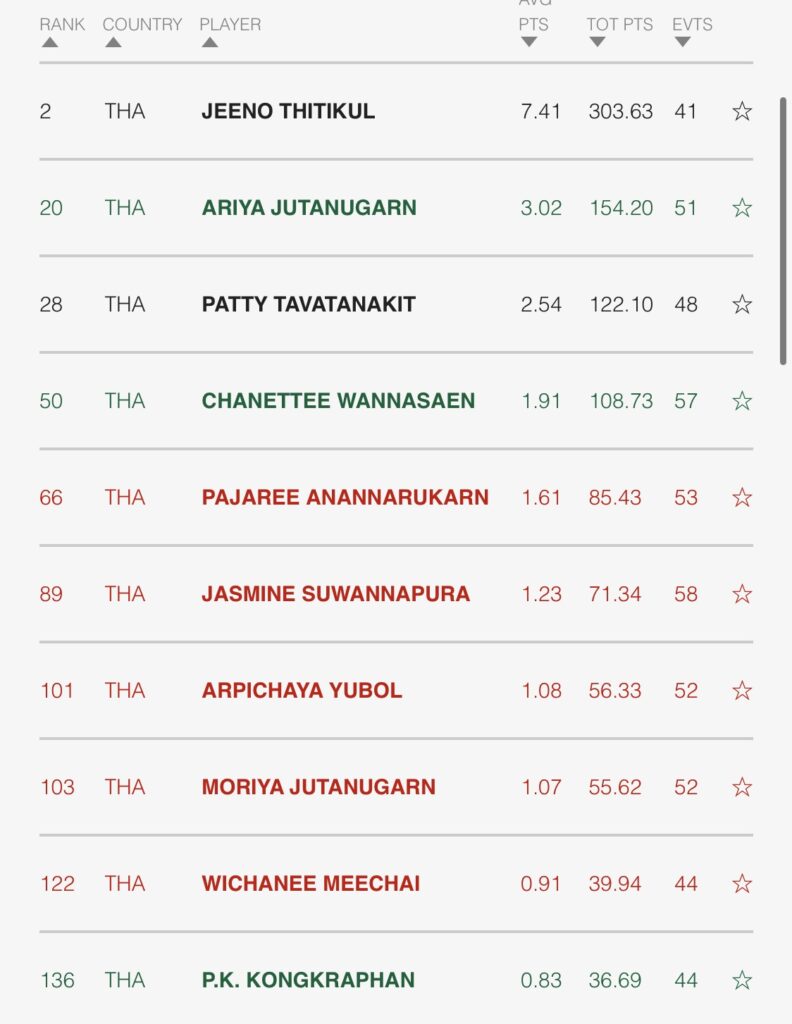Favorite Jeeno Thitikul with the star
792x1024 pixels.
742,111
